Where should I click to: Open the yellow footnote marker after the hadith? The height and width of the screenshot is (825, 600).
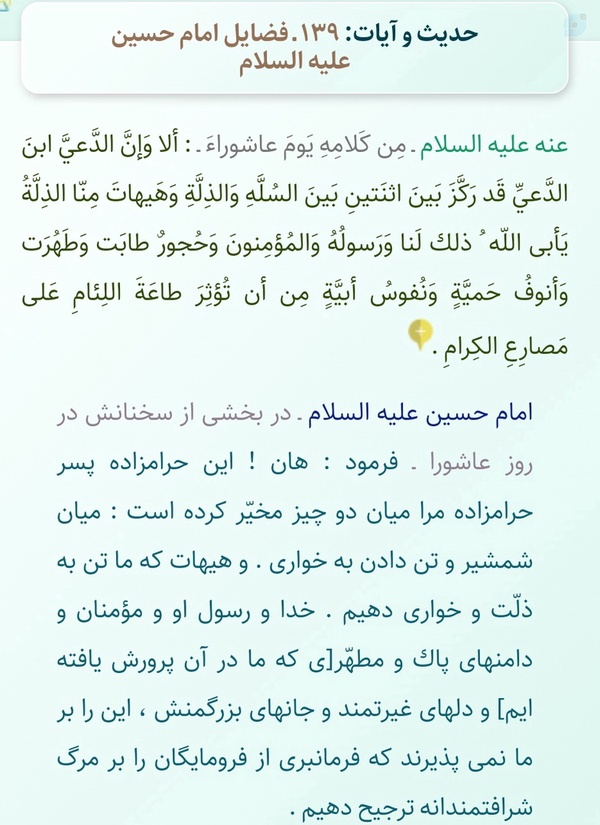click(421, 334)
